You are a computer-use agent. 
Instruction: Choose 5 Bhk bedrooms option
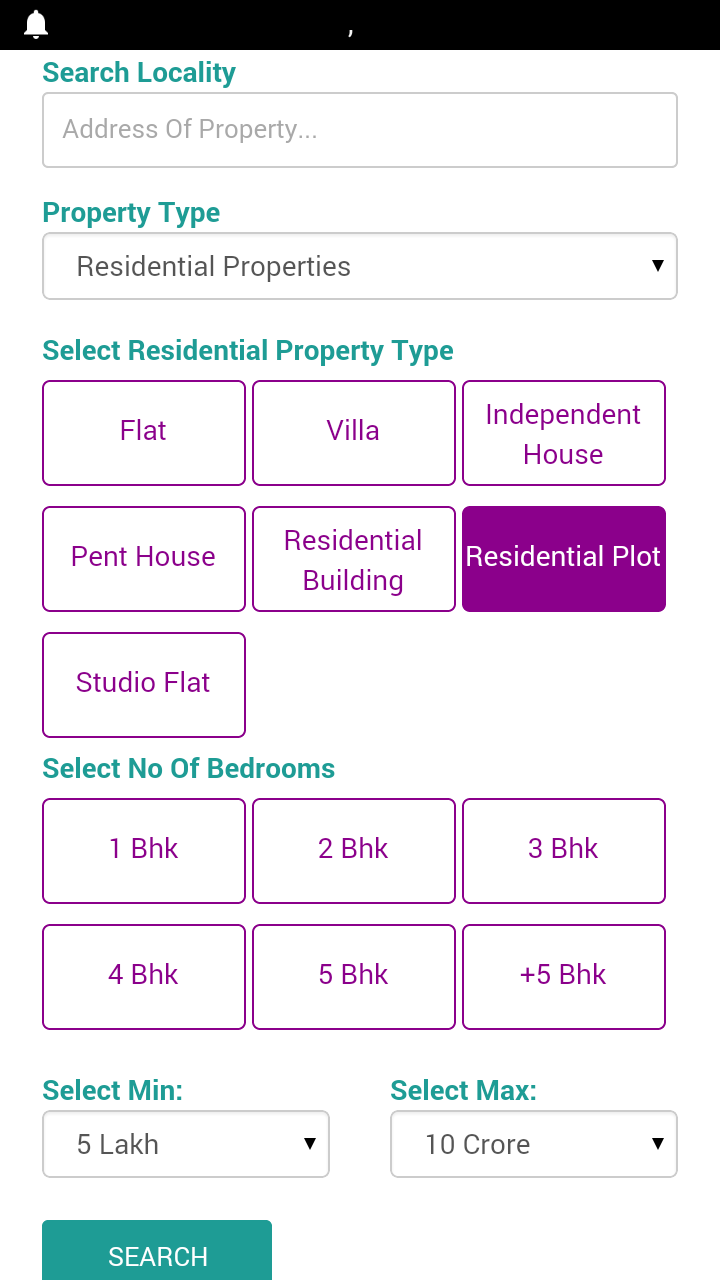coord(353,976)
